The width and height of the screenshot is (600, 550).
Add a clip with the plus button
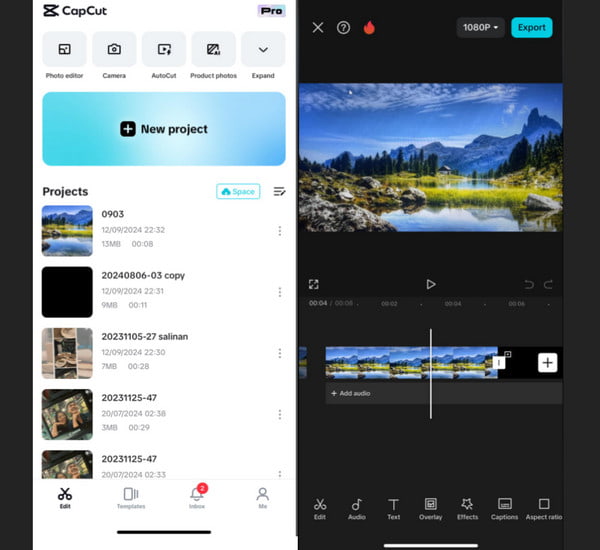coord(547,362)
